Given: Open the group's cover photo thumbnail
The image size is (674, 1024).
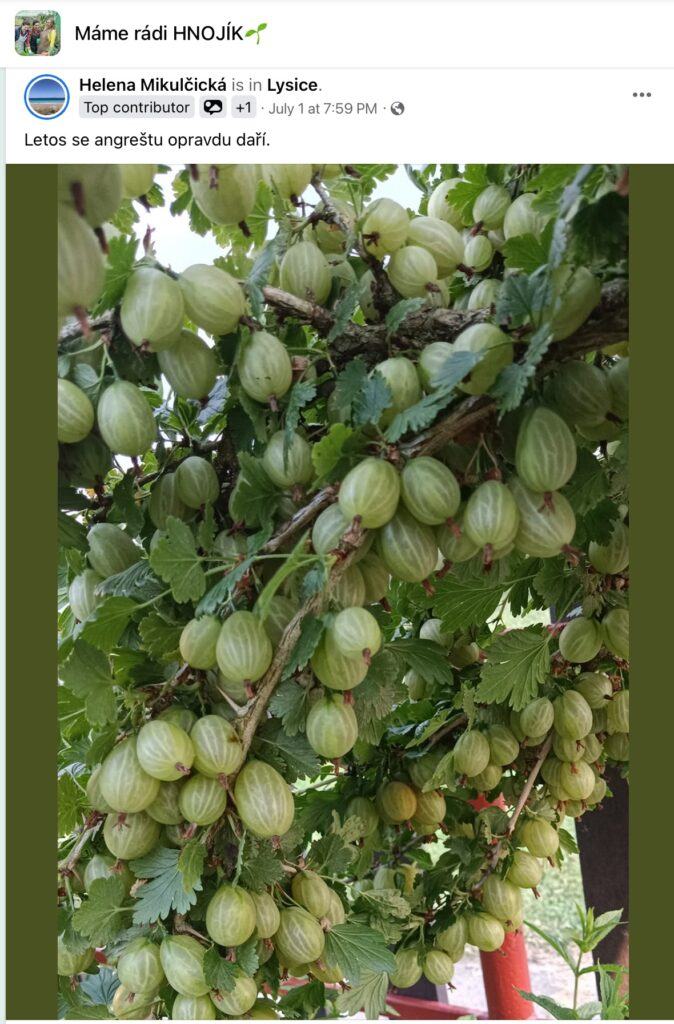Looking at the screenshot, I should (37, 33).
